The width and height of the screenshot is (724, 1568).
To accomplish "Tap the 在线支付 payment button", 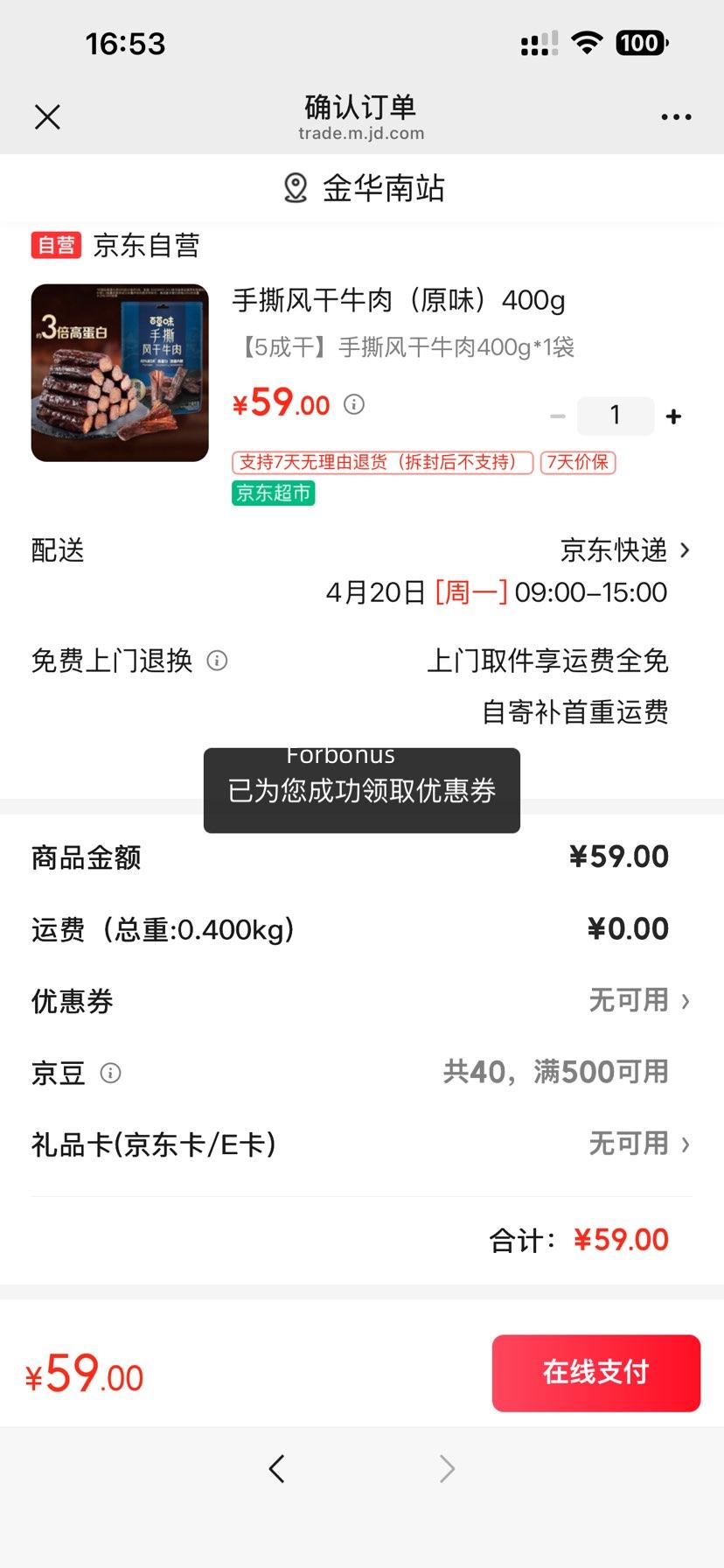I will [x=595, y=1373].
